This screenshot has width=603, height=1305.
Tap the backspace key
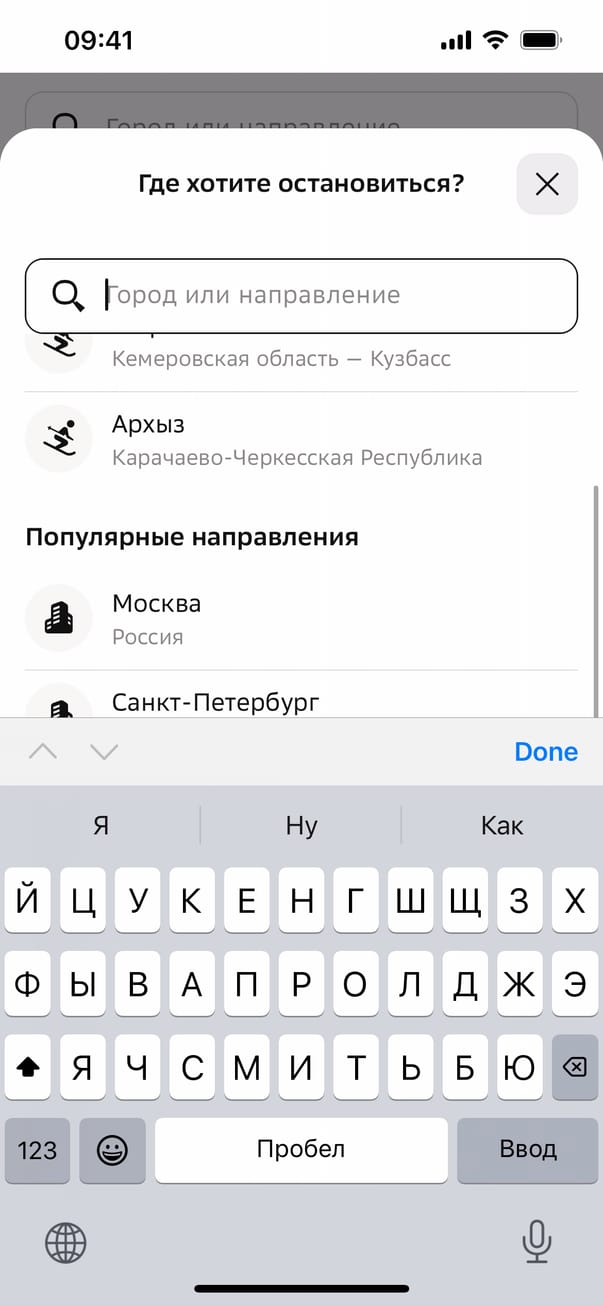point(574,1068)
